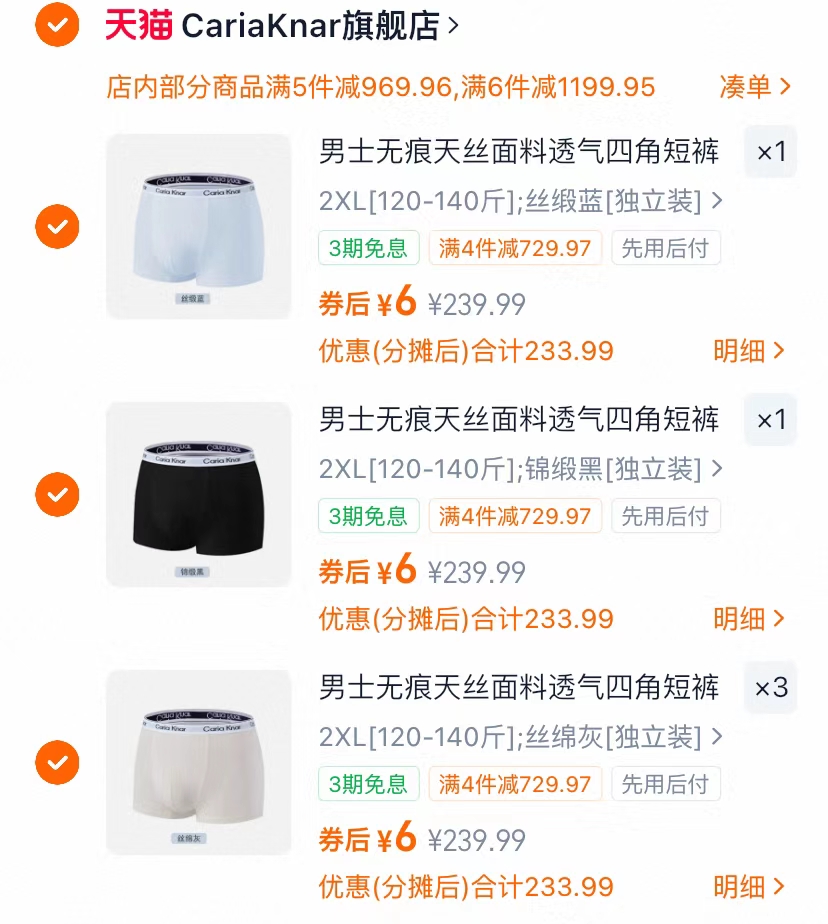Uncheck the 丝缎蓝 blue shorts item
Image resolution: width=828 pixels, height=924 pixels.
57,227
